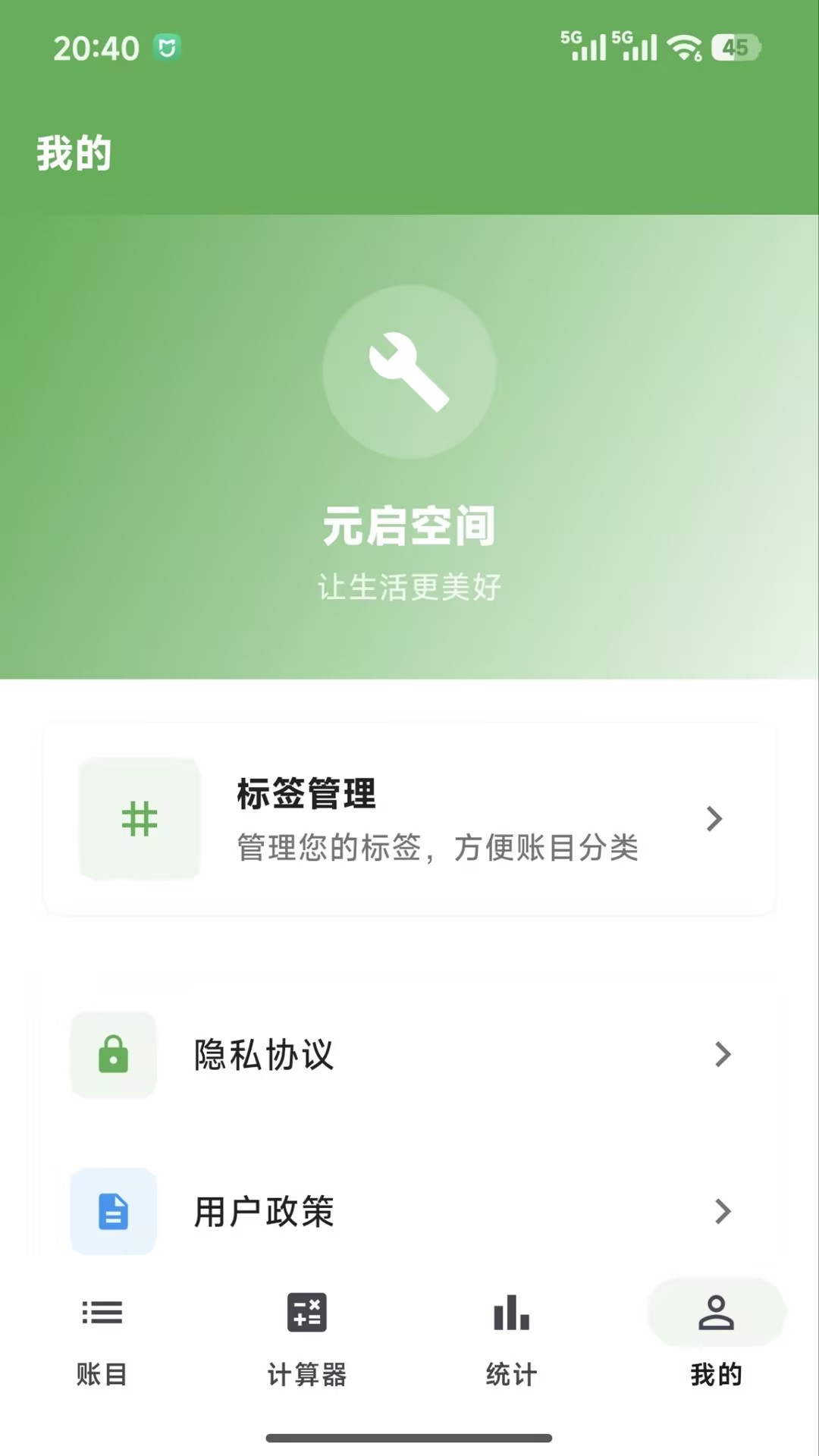Tap the 我的 page title
Image resolution: width=819 pixels, height=1456 pixels.
[x=73, y=152]
